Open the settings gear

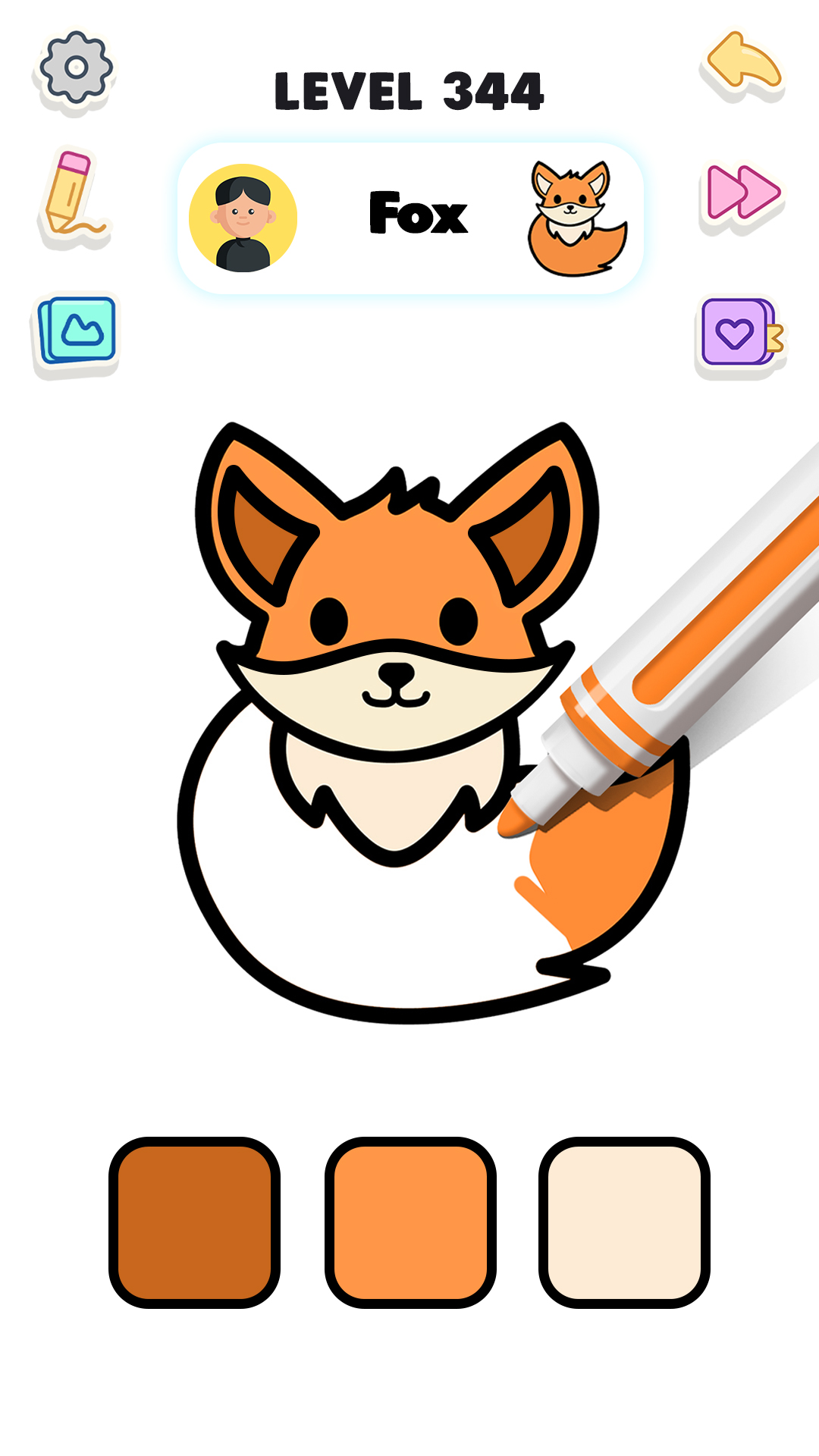76,68
